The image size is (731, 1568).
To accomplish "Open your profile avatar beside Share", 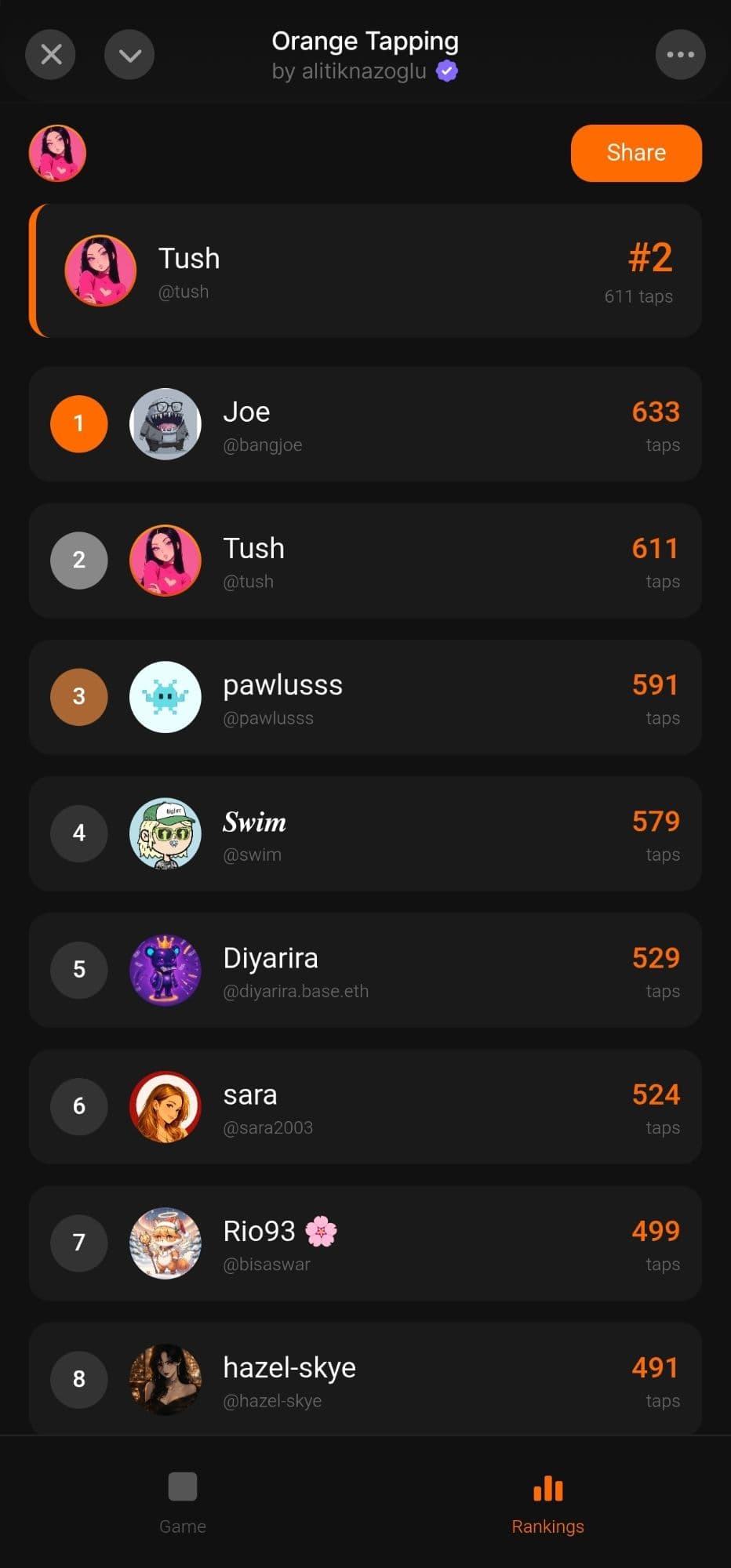I will click(x=57, y=153).
